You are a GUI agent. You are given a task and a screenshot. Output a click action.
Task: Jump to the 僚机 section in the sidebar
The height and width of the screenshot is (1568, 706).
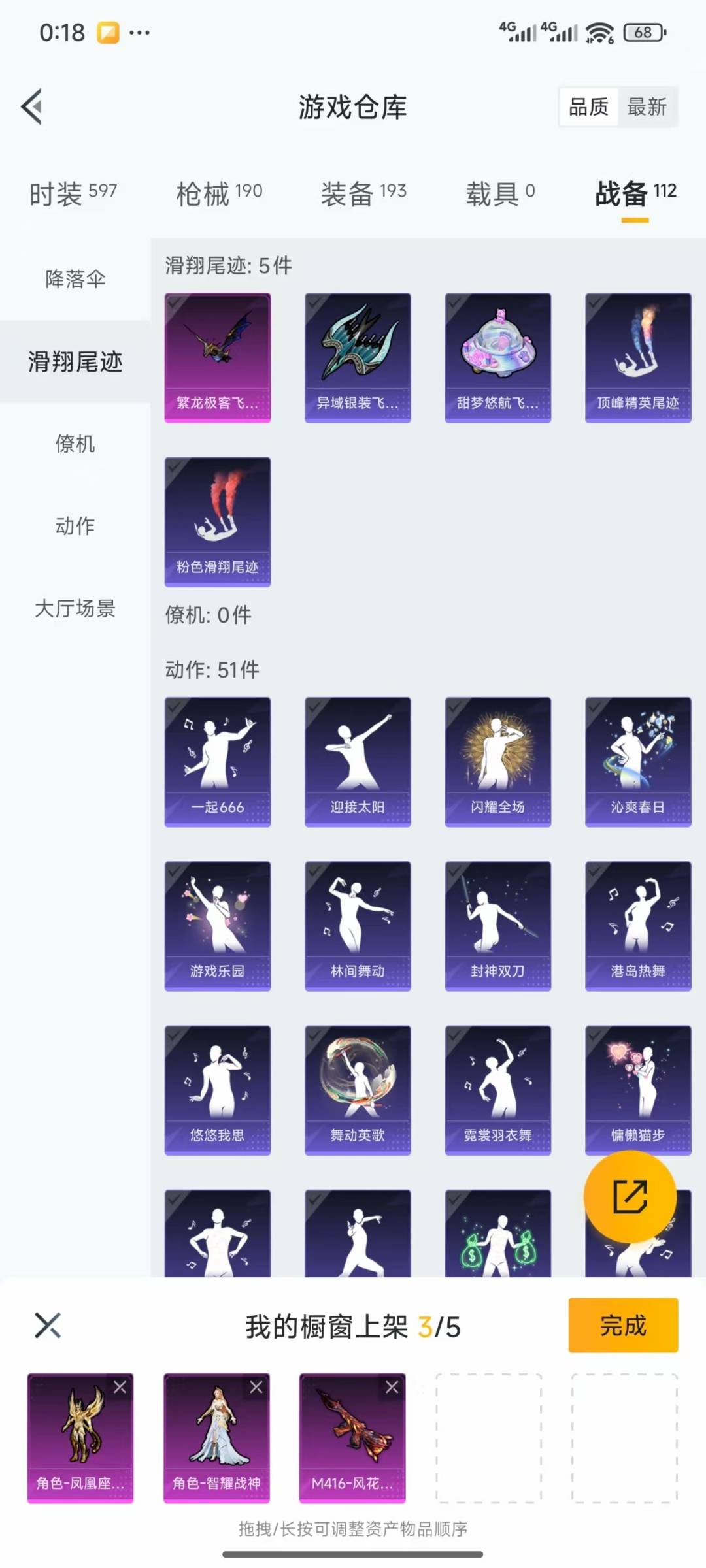[x=75, y=444]
